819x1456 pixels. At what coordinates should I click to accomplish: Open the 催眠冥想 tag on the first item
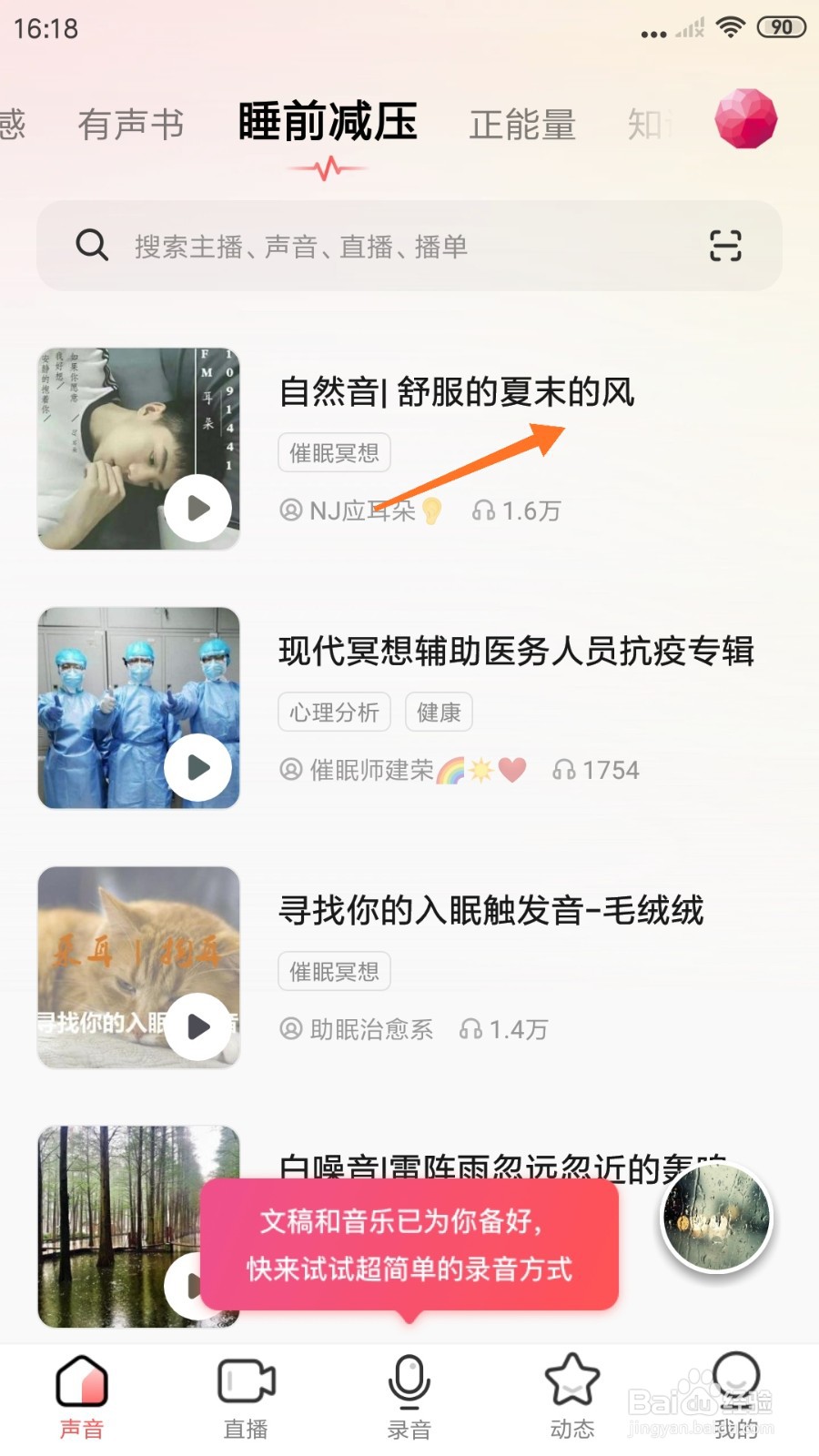click(333, 453)
